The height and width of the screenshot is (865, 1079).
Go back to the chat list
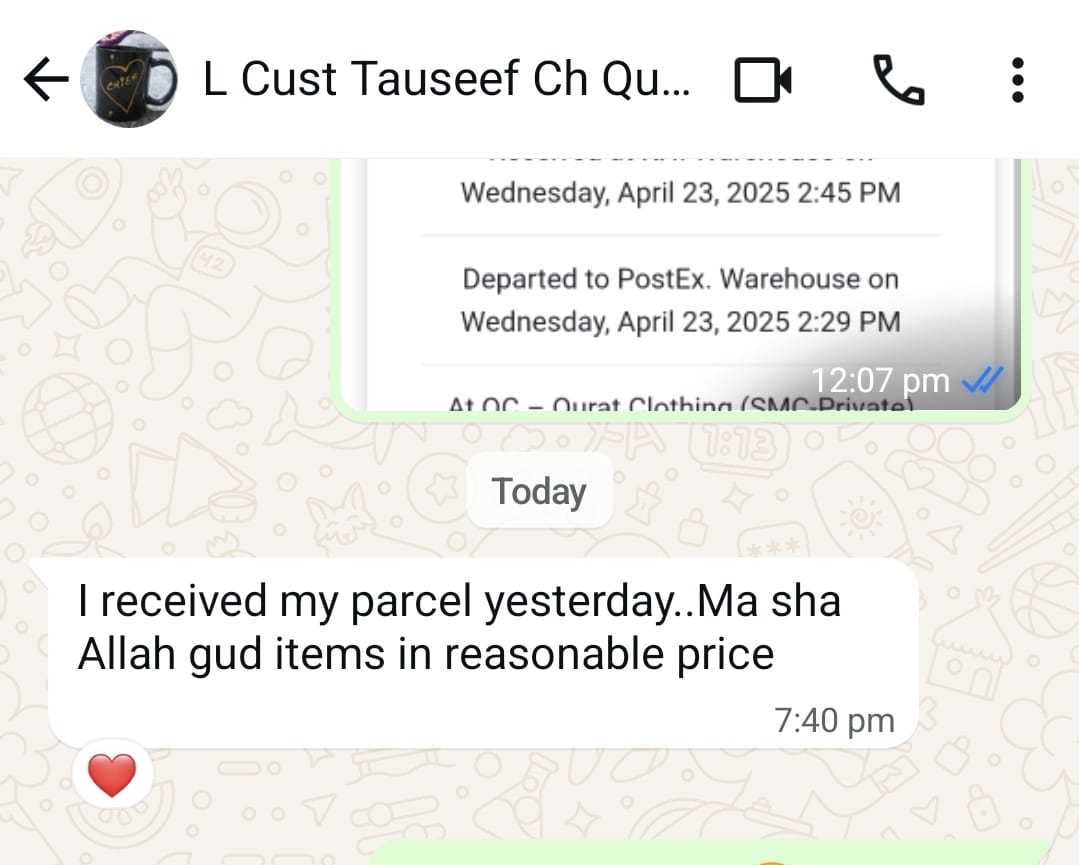(45, 79)
